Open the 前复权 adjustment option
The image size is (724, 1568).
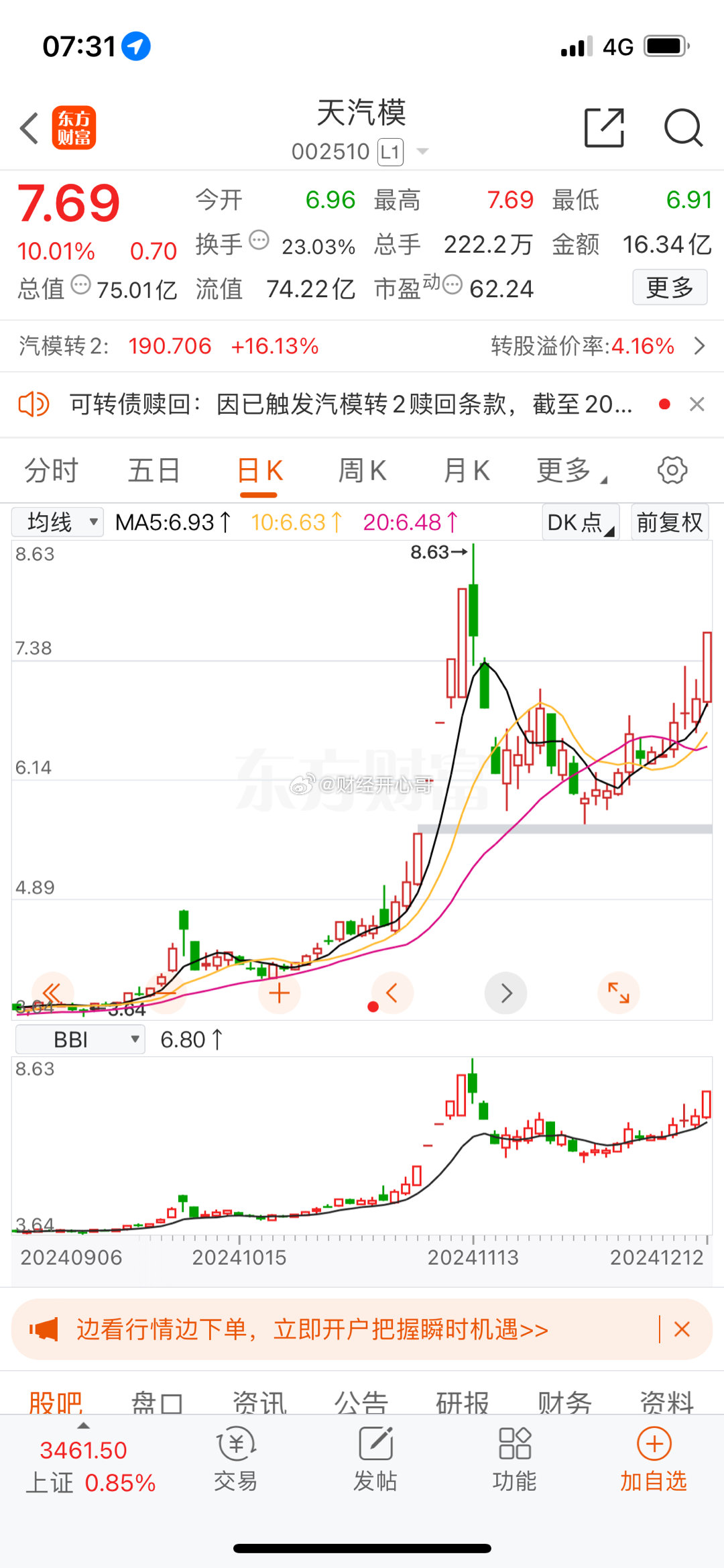(669, 522)
